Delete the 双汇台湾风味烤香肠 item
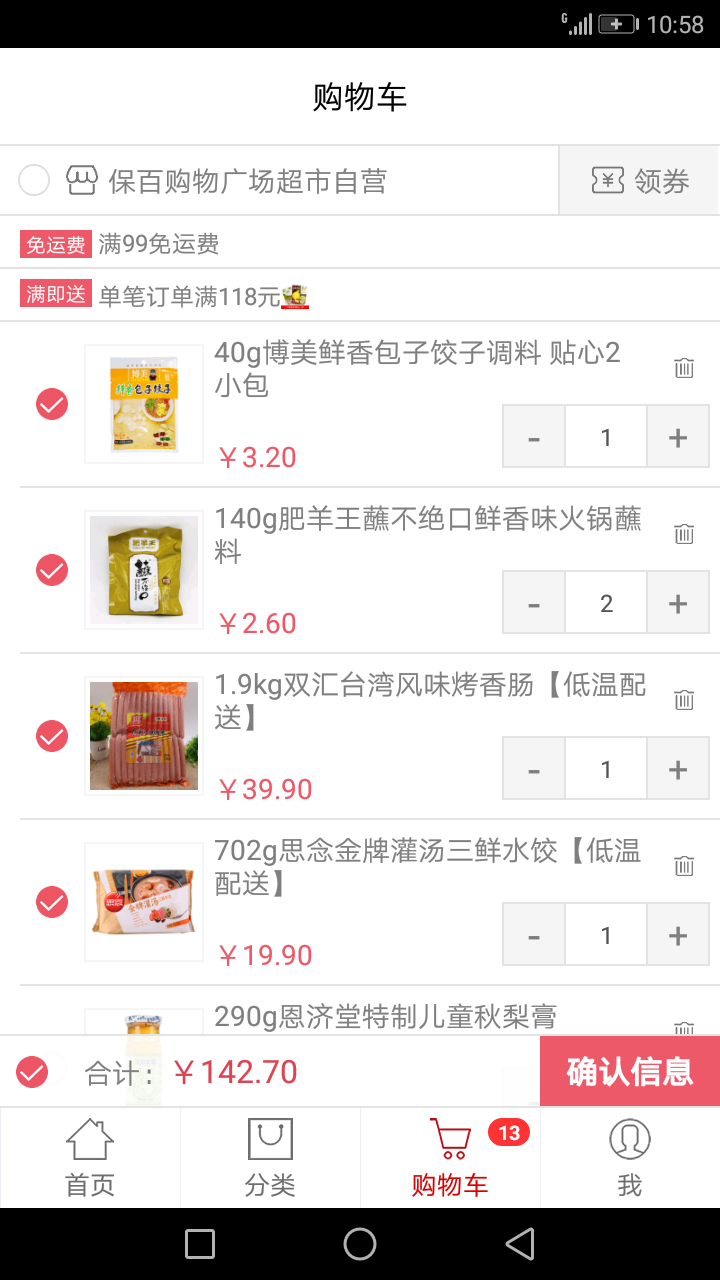Screen dimensions: 720x1280 (x=684, y=700)
